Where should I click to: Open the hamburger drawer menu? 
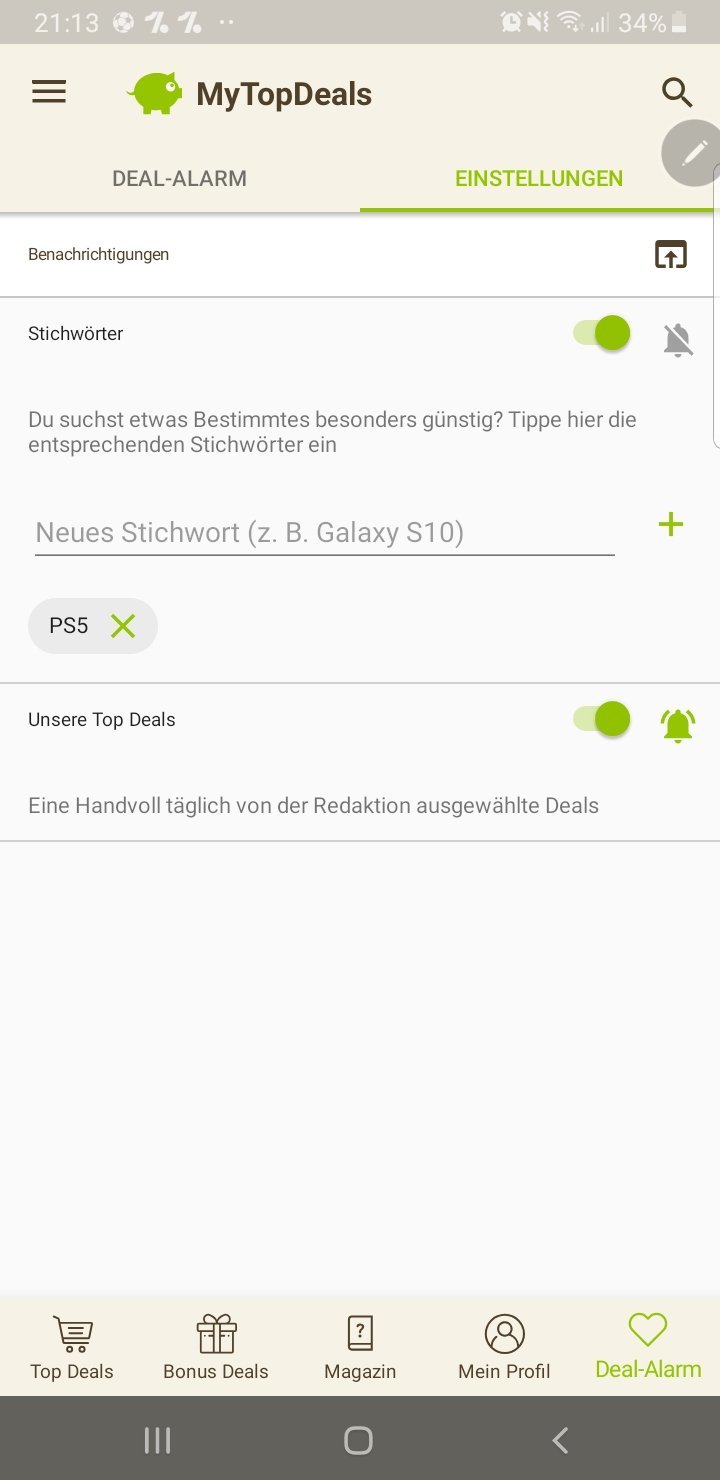click(49, 93)
